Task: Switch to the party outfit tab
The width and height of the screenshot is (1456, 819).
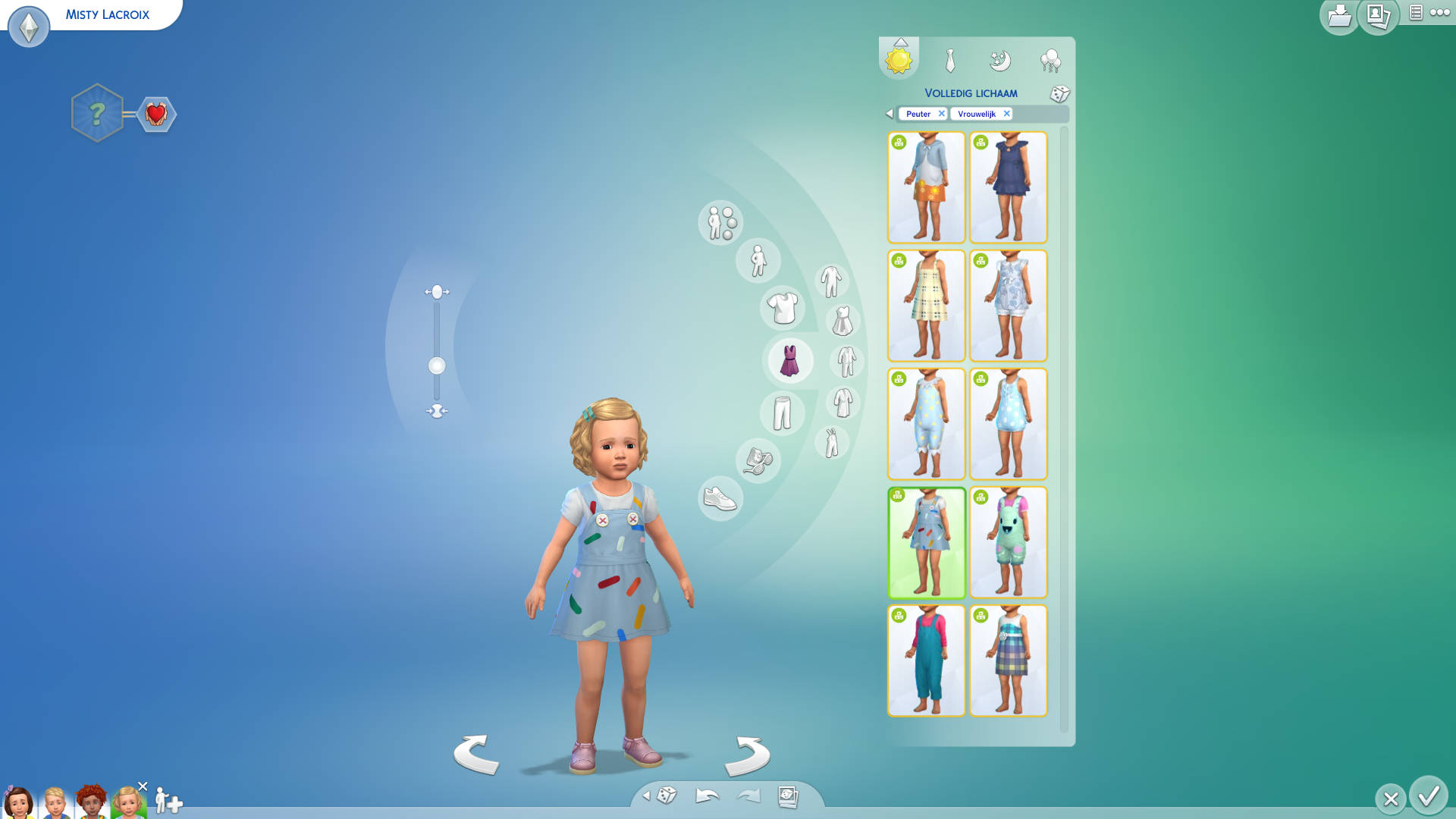Action: click(x=1050, y=61)
